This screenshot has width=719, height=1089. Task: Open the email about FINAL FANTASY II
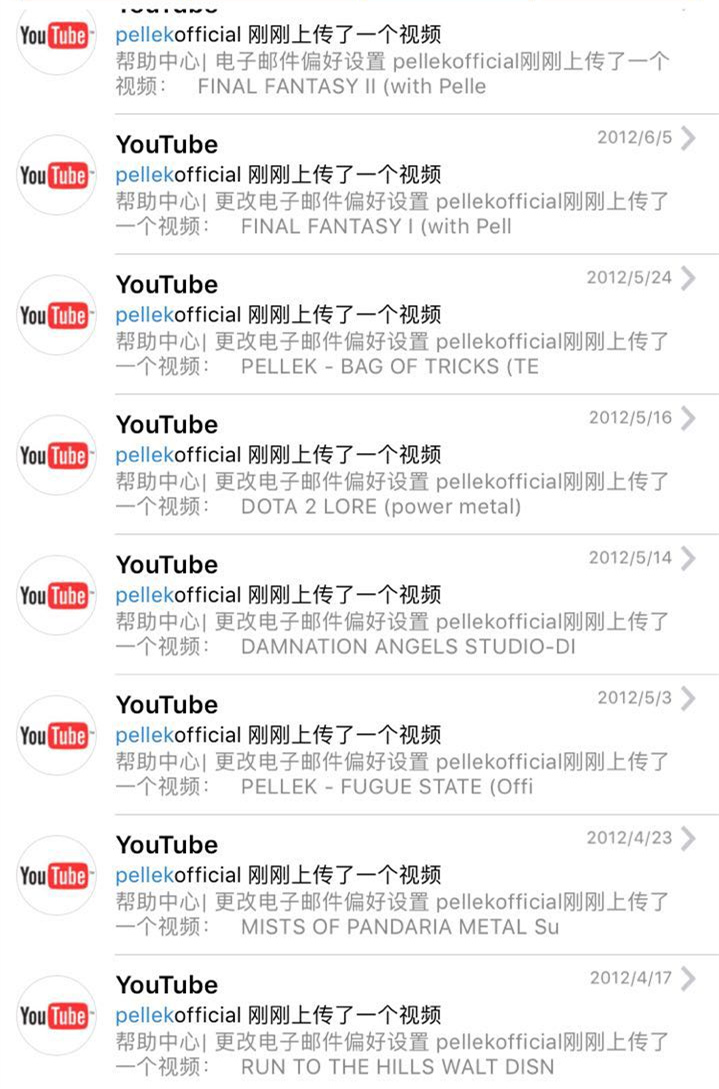[x=390, y=60]
